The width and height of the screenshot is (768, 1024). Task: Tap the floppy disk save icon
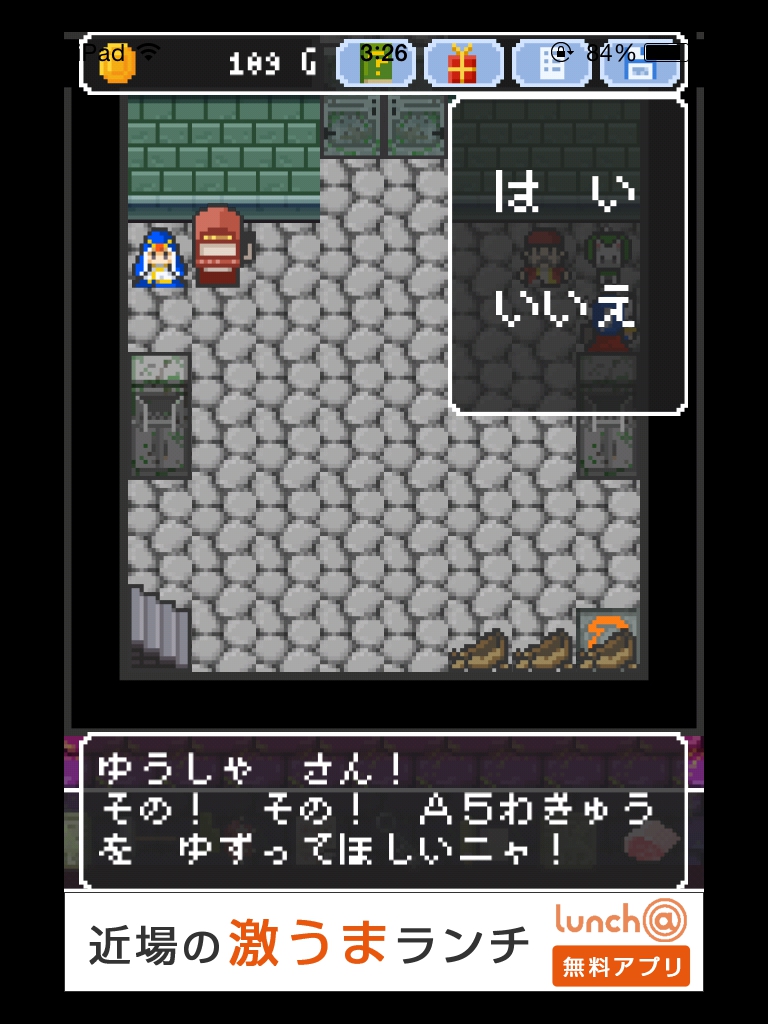(640, 66)
